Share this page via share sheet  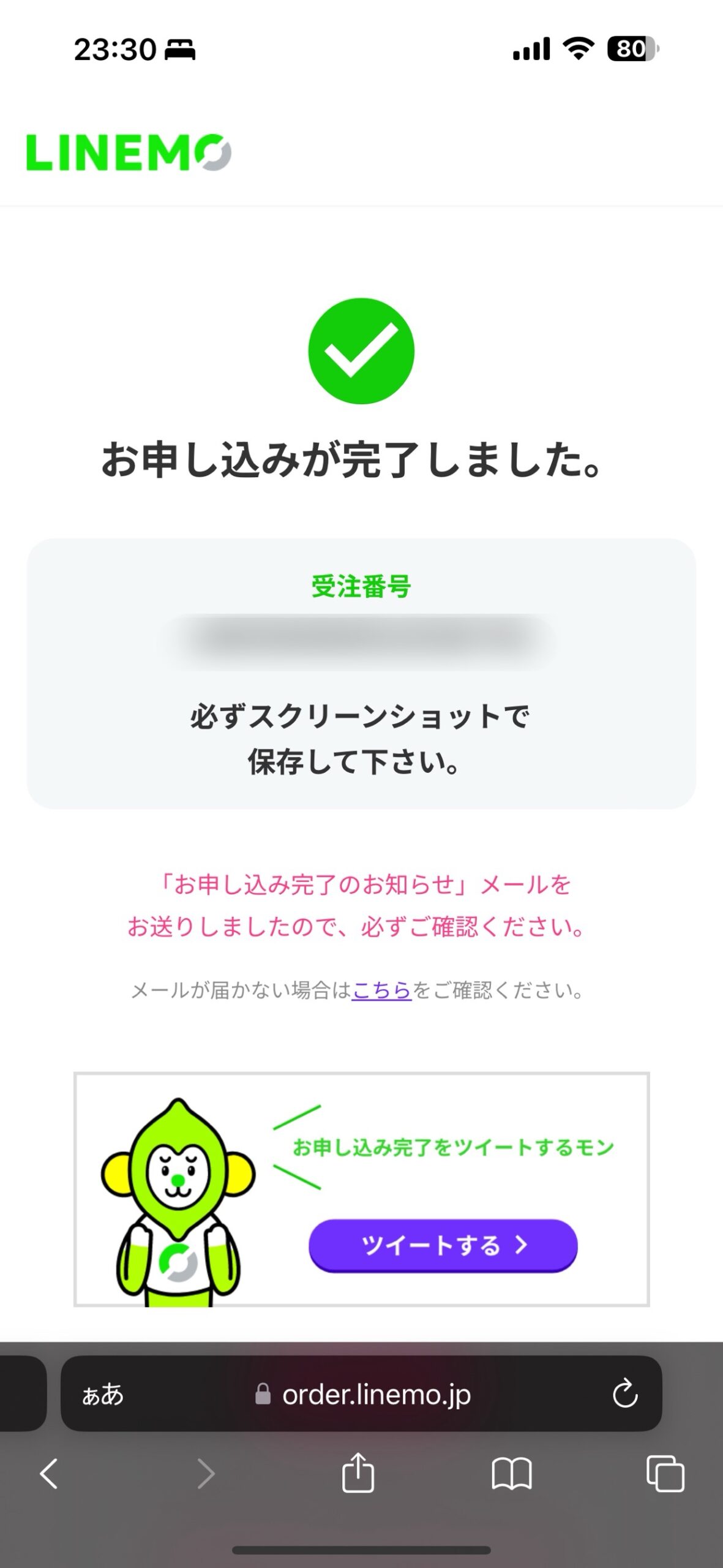point(358,1473)
